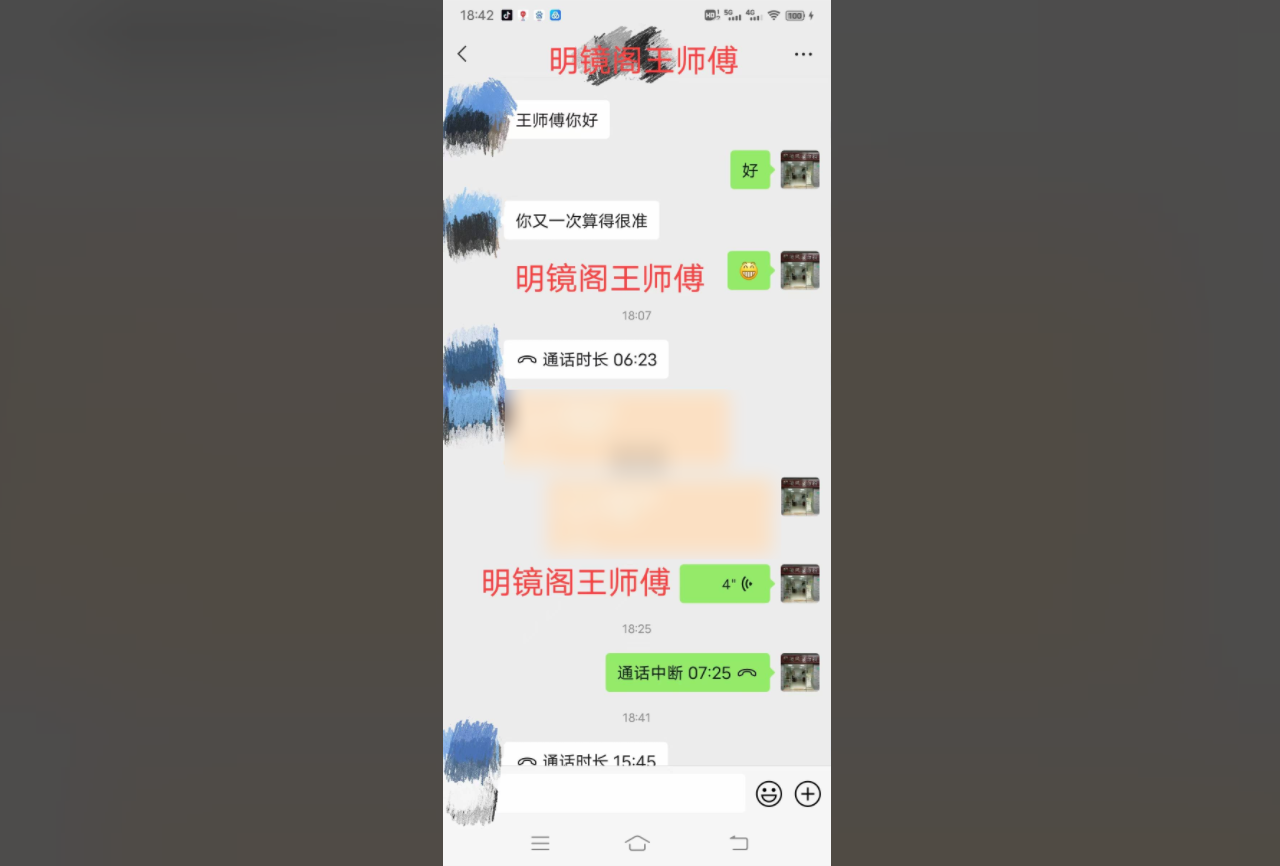Screen dimensions: 1280x866
Task: Open the emoji picker
Action: coord(769,794)
